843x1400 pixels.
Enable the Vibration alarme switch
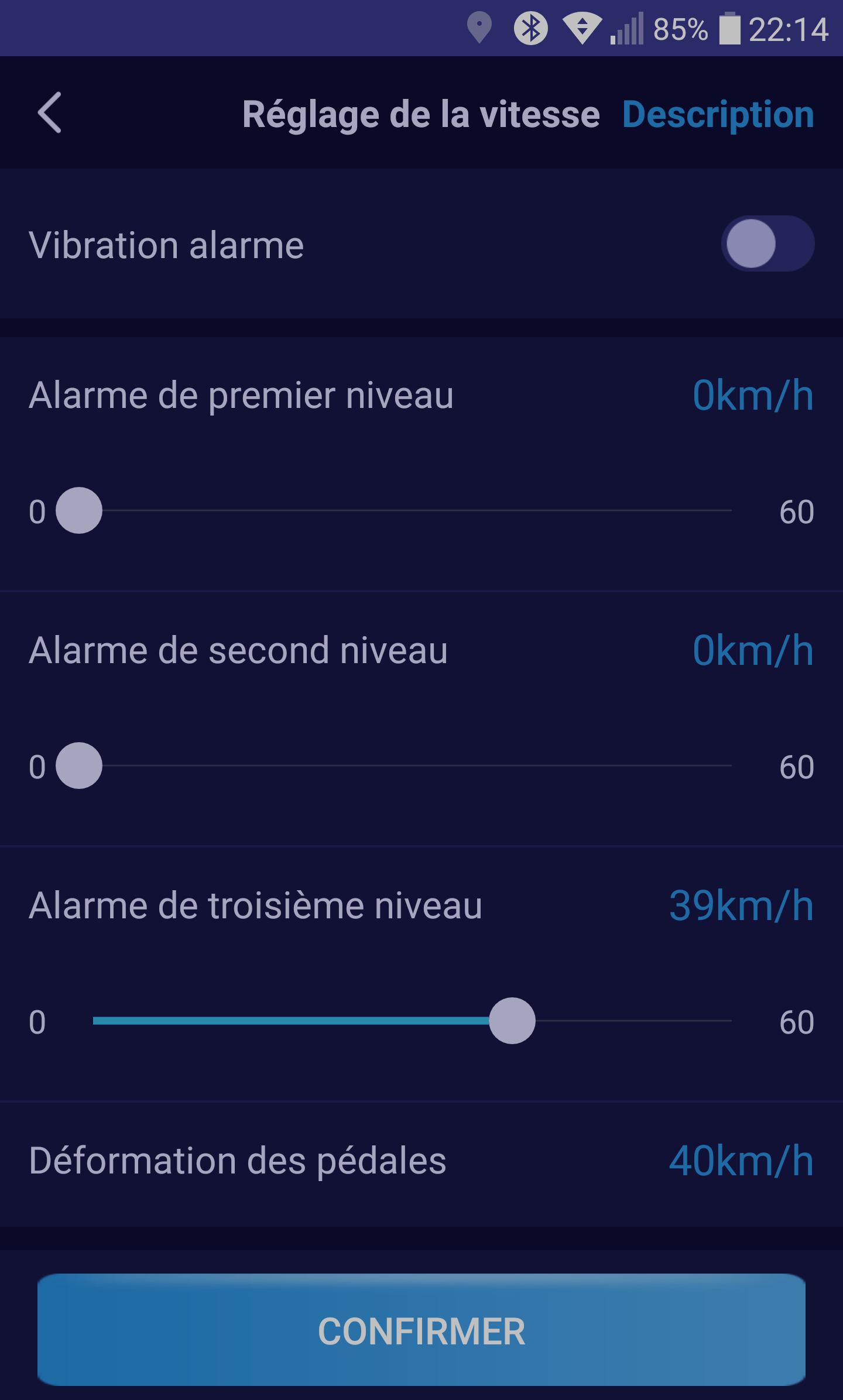click(767, 243)
